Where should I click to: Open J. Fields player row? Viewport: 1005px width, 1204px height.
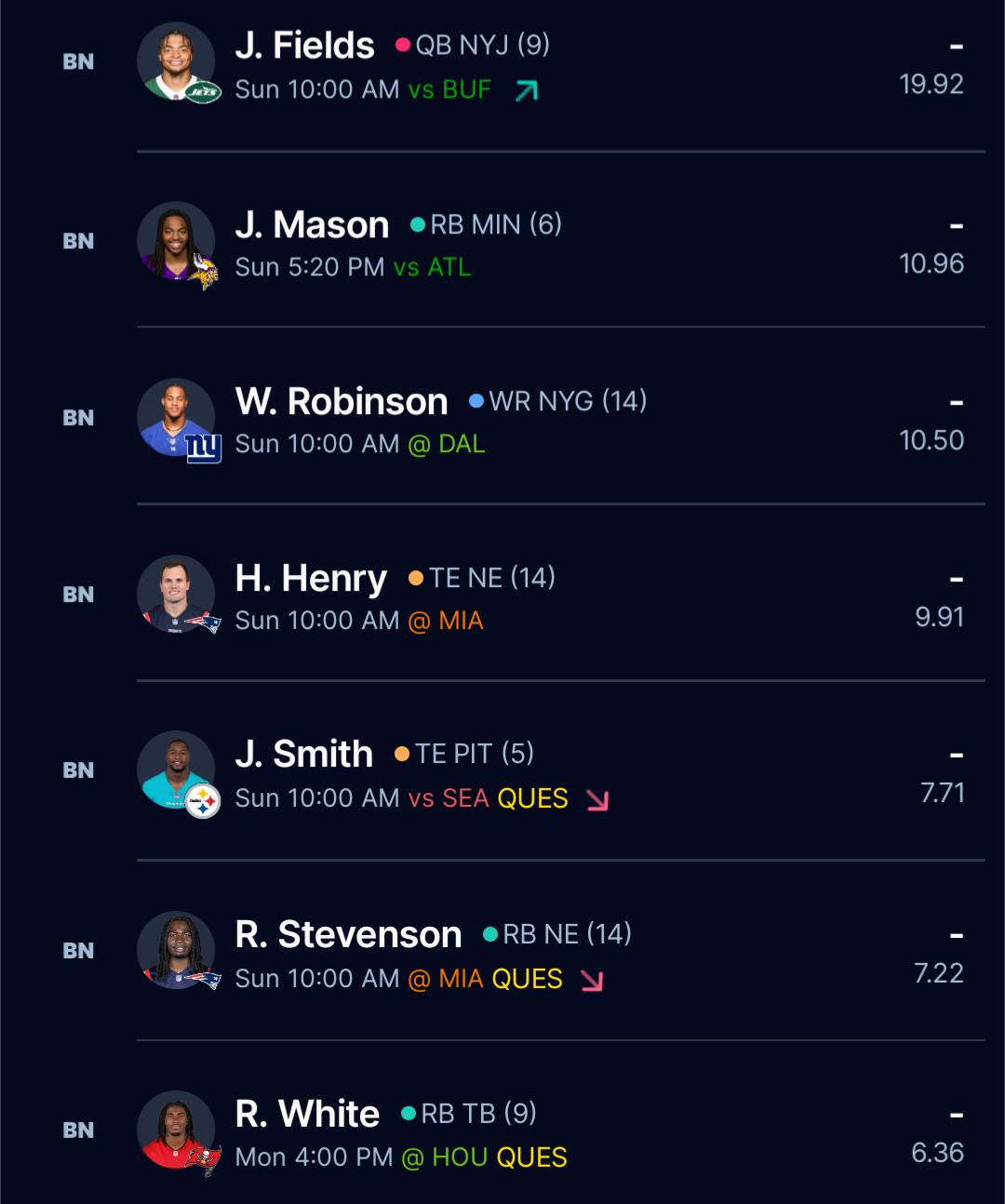[304, 47]
